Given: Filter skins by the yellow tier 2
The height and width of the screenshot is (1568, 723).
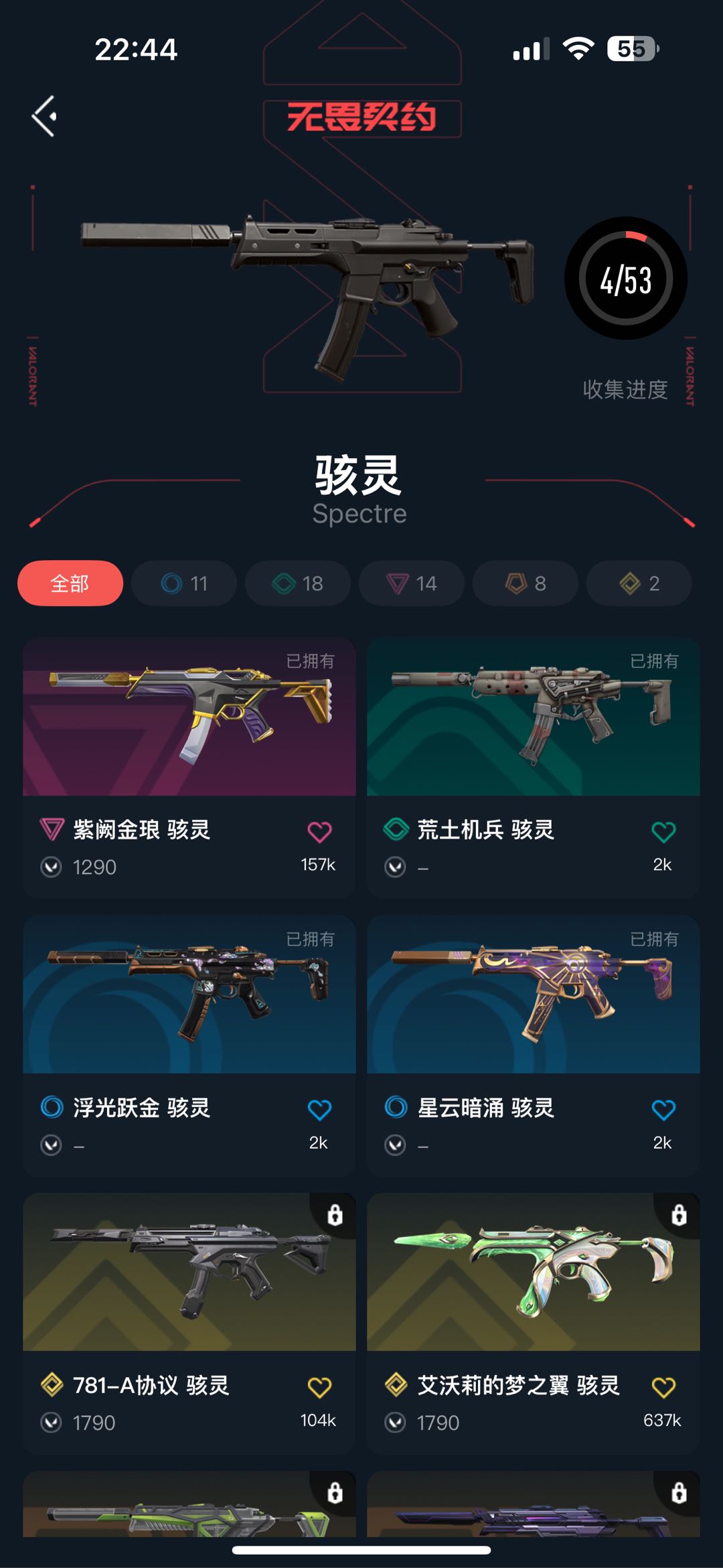Looking at the screenshot, I should tap(639, 583).
